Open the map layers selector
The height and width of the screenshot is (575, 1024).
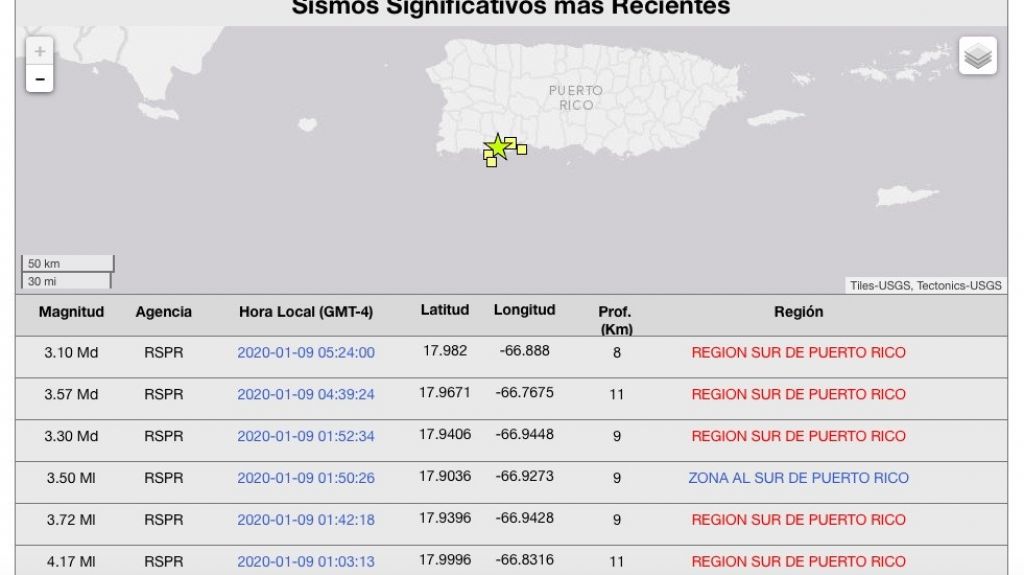point(978,56)
